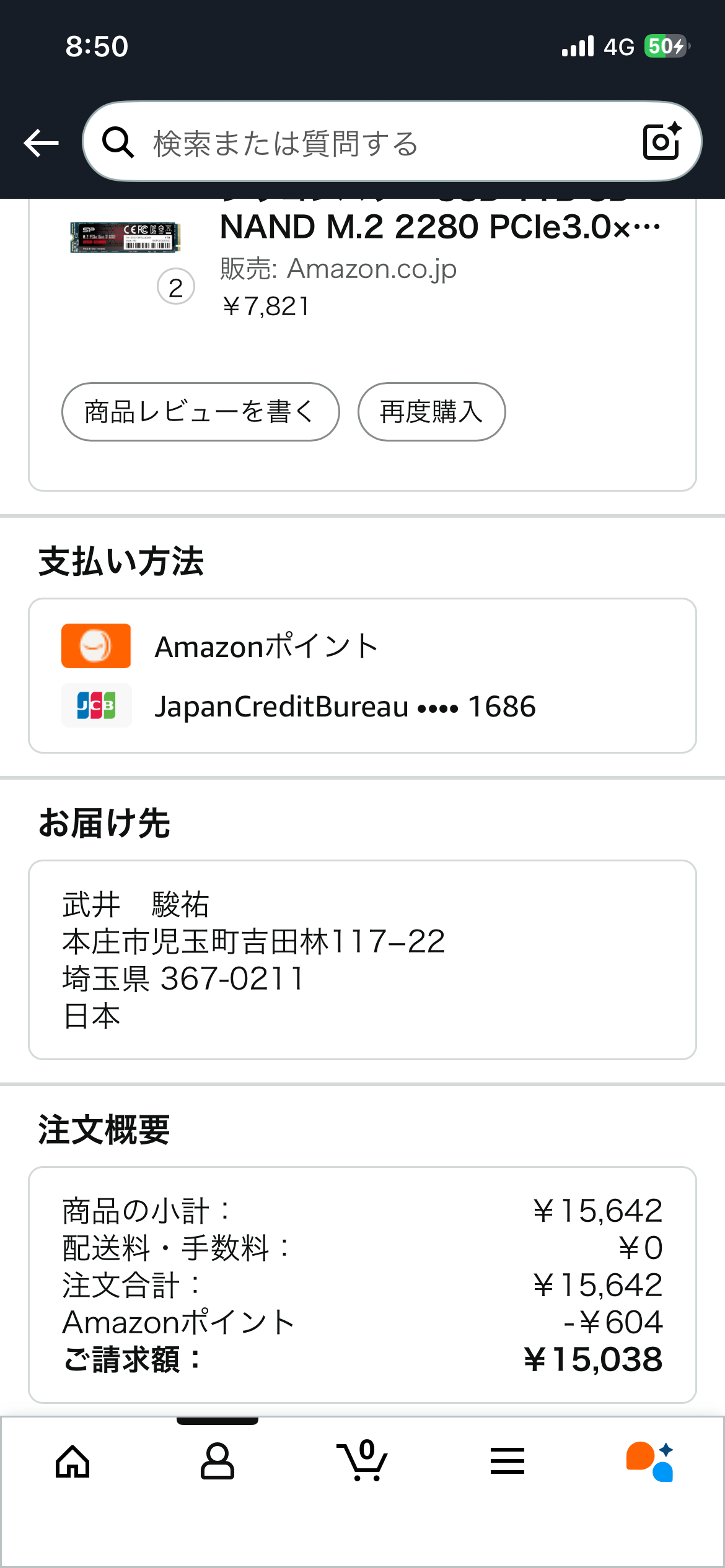Switch to the Home tab
This screenshot has height=1568, width=725.
point(72,1461)
